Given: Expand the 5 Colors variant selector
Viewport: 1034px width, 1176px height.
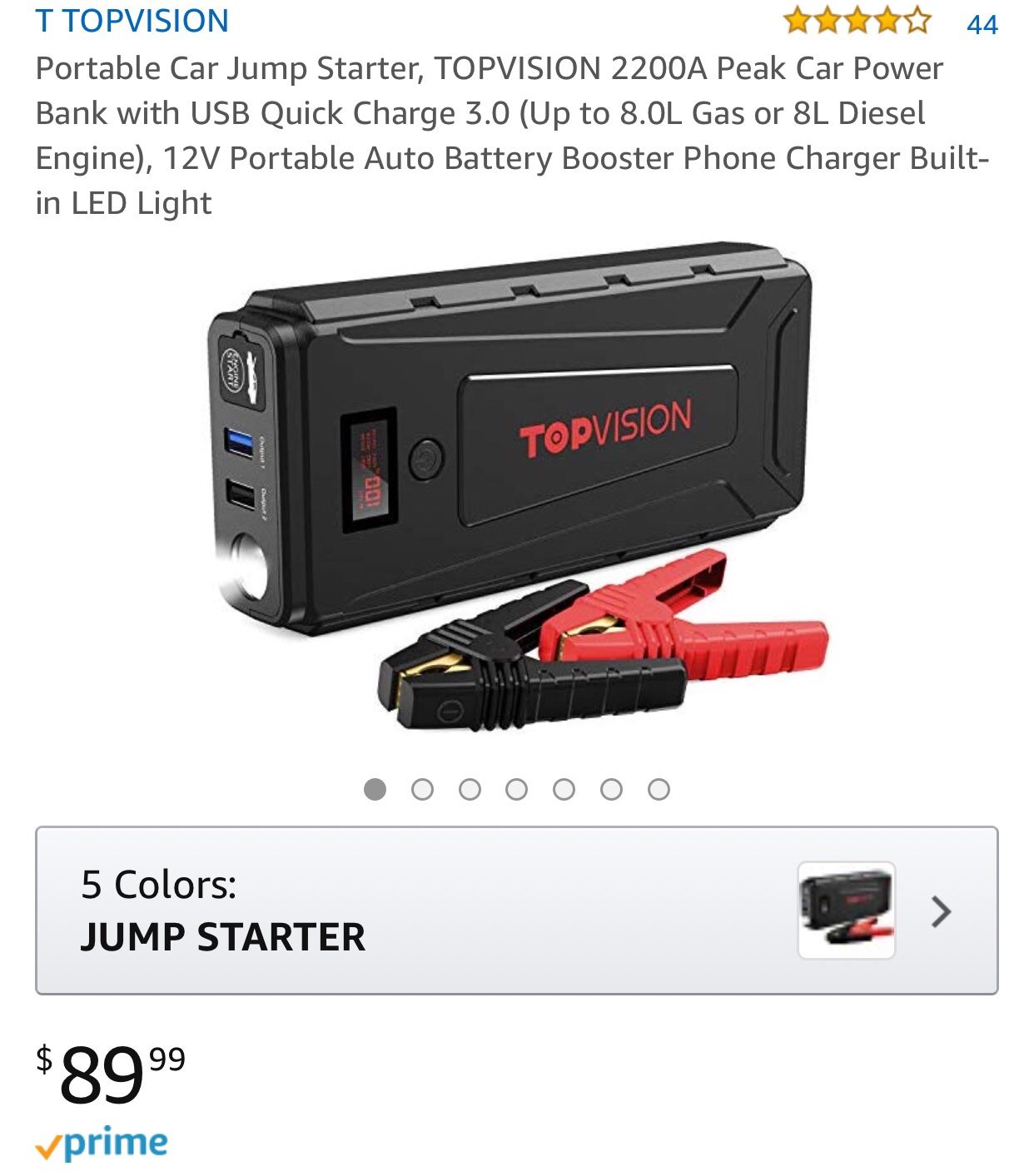Looking at the screenshot, I should 516,911.
